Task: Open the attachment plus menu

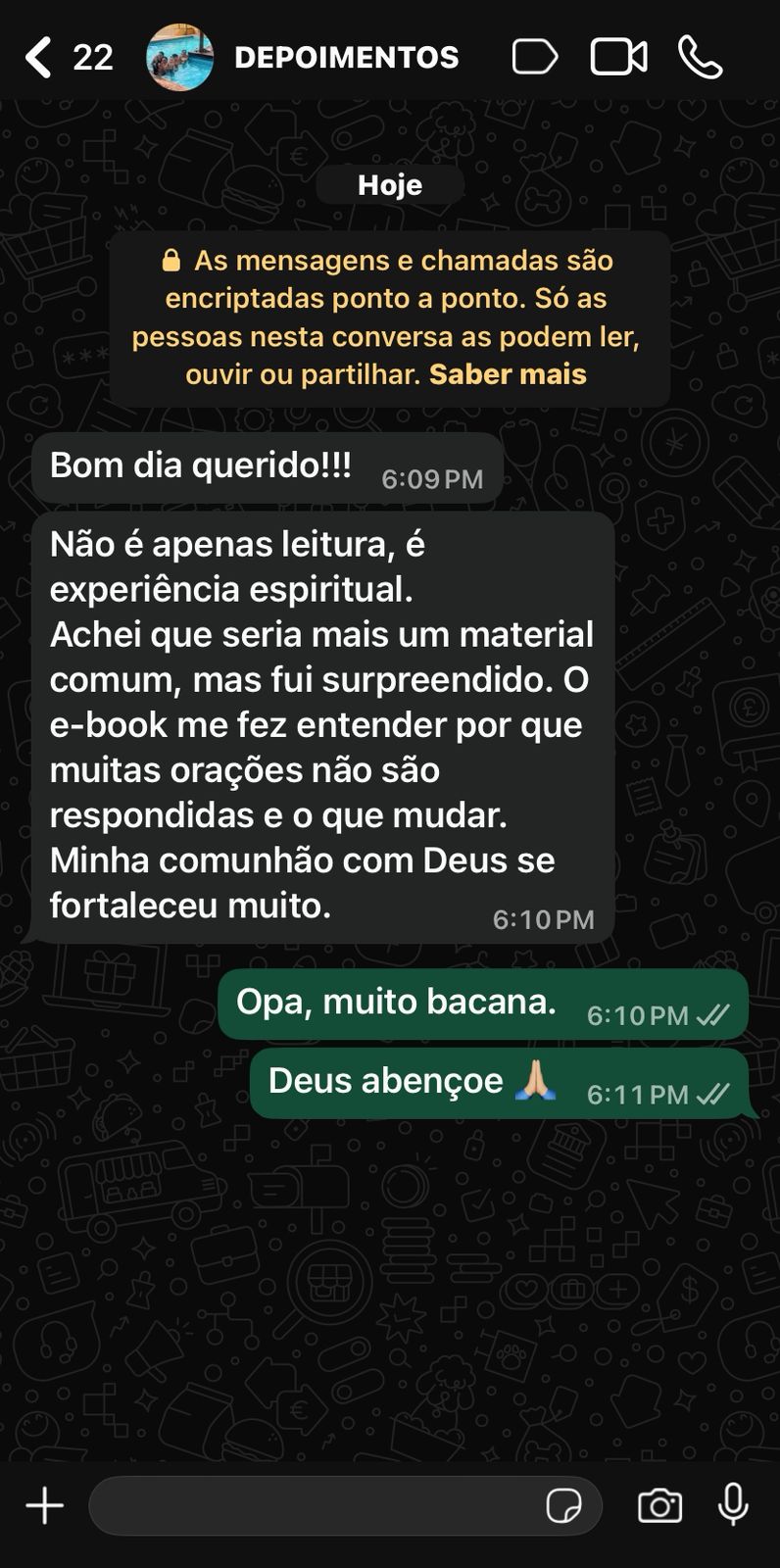Action: (44, 1505)
